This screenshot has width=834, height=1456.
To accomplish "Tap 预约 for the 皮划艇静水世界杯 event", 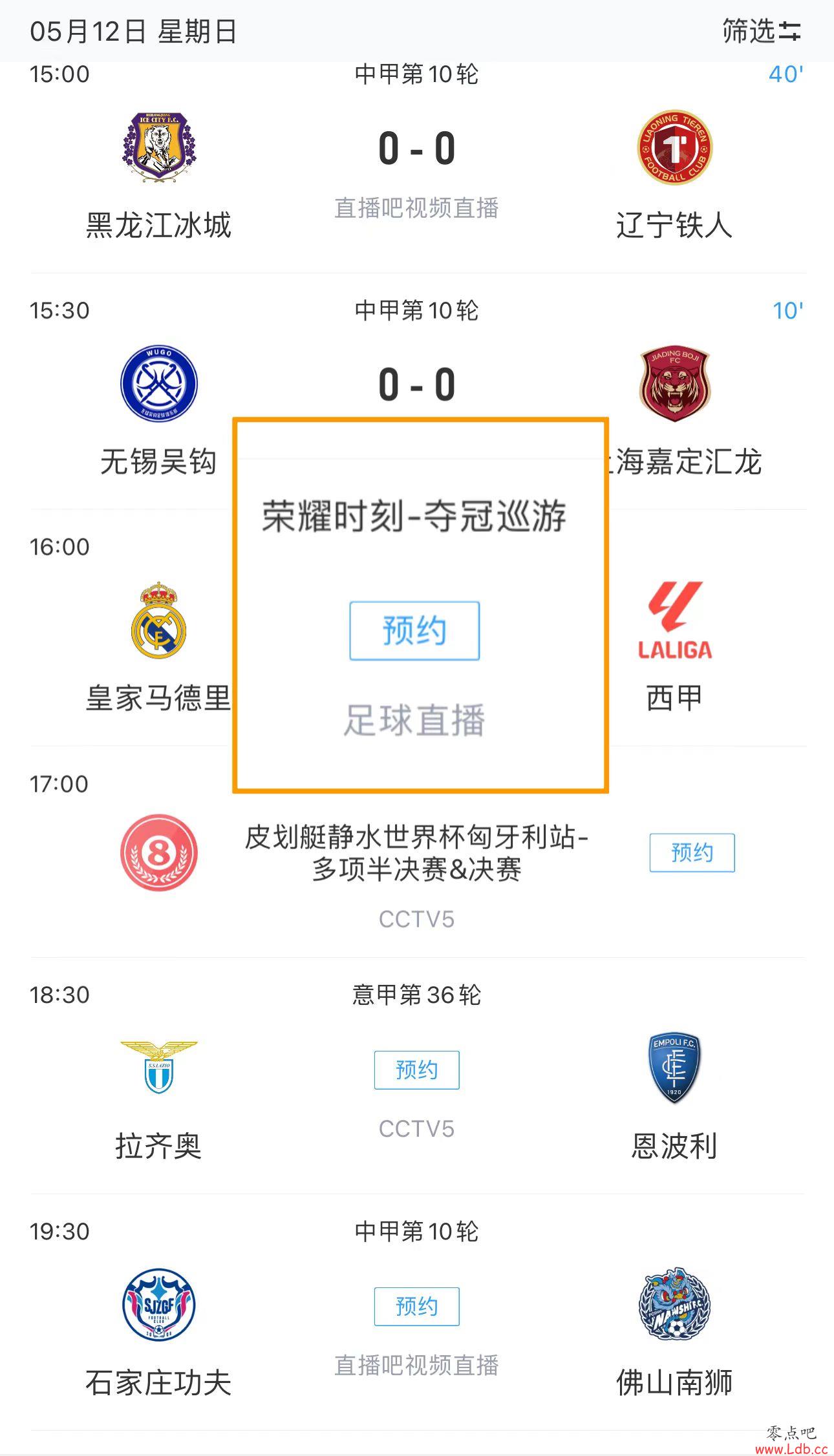I will [x=692, y=852].
